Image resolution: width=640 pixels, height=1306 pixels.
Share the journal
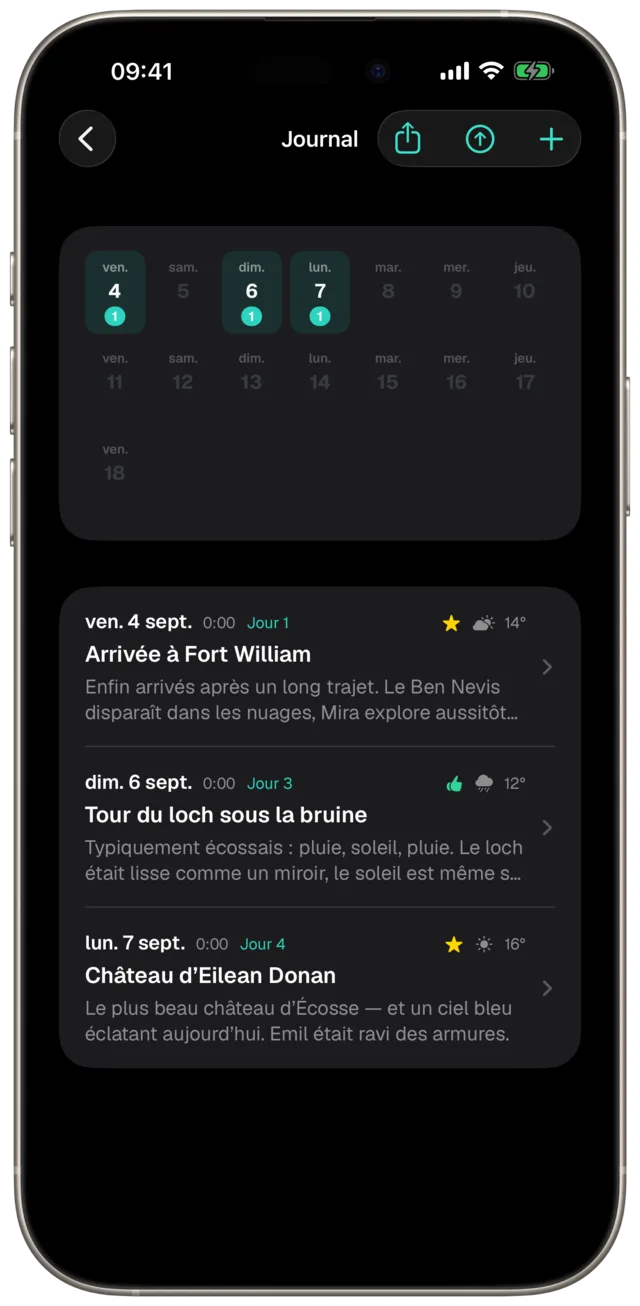click(x=408, y=139)
